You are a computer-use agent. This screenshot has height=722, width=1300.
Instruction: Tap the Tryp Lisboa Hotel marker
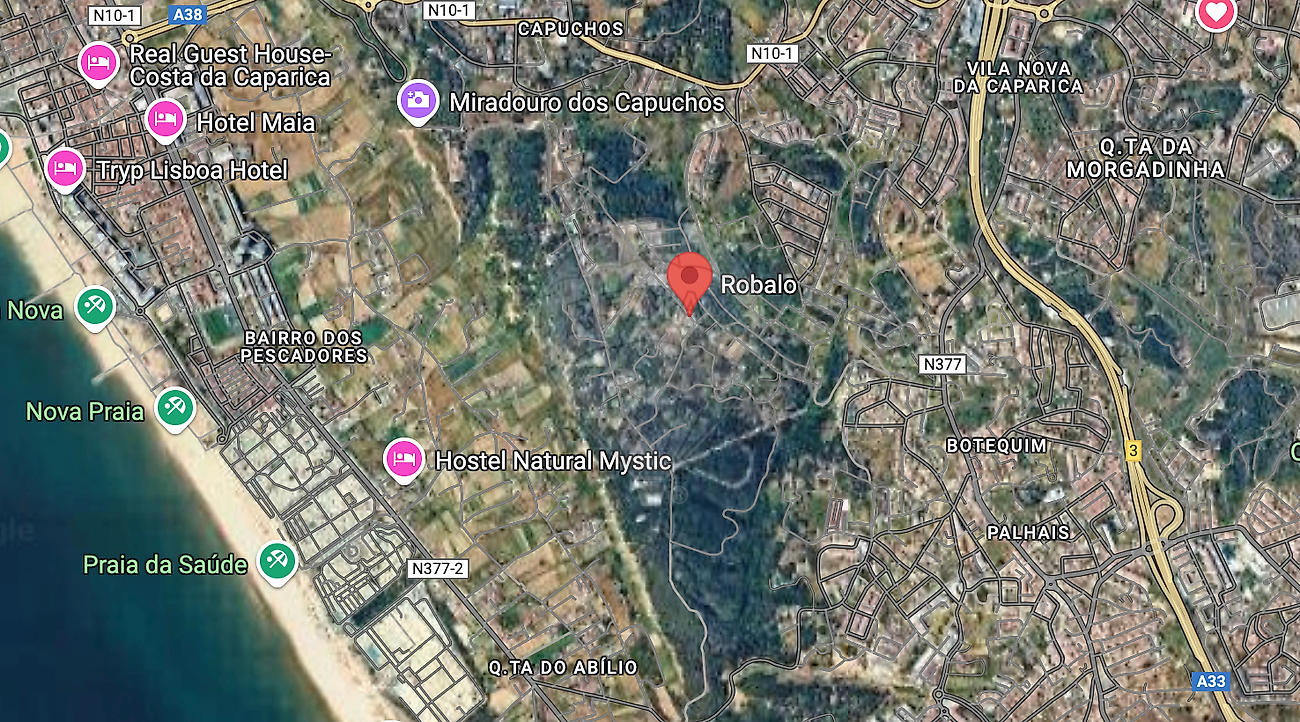[x=65, y=168]
